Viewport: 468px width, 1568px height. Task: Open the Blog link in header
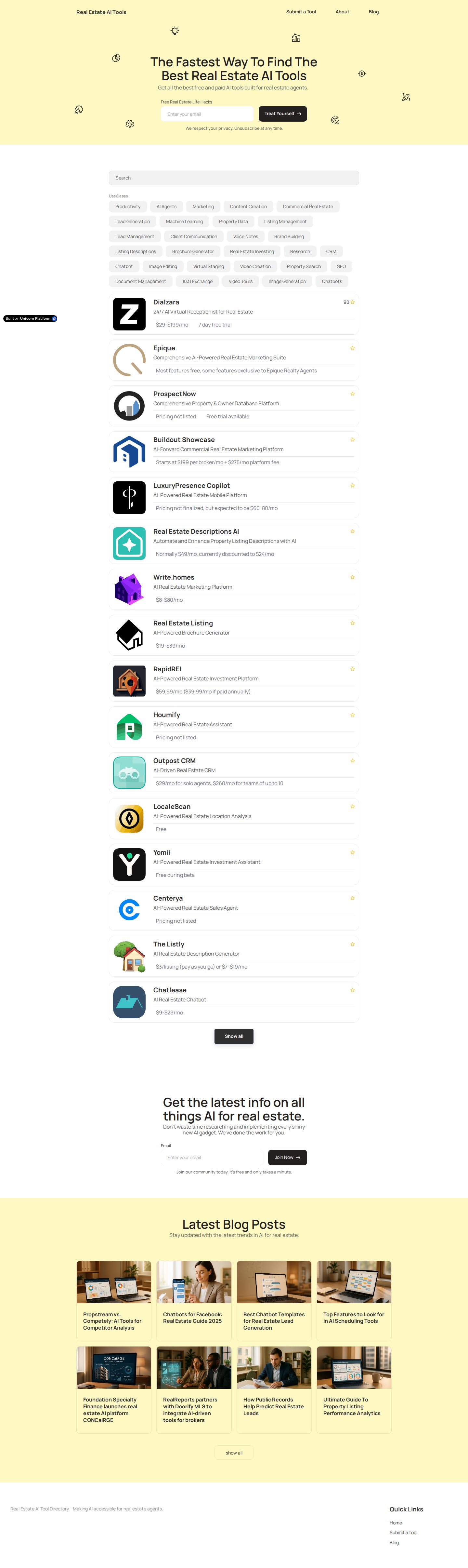coord(374,12)
